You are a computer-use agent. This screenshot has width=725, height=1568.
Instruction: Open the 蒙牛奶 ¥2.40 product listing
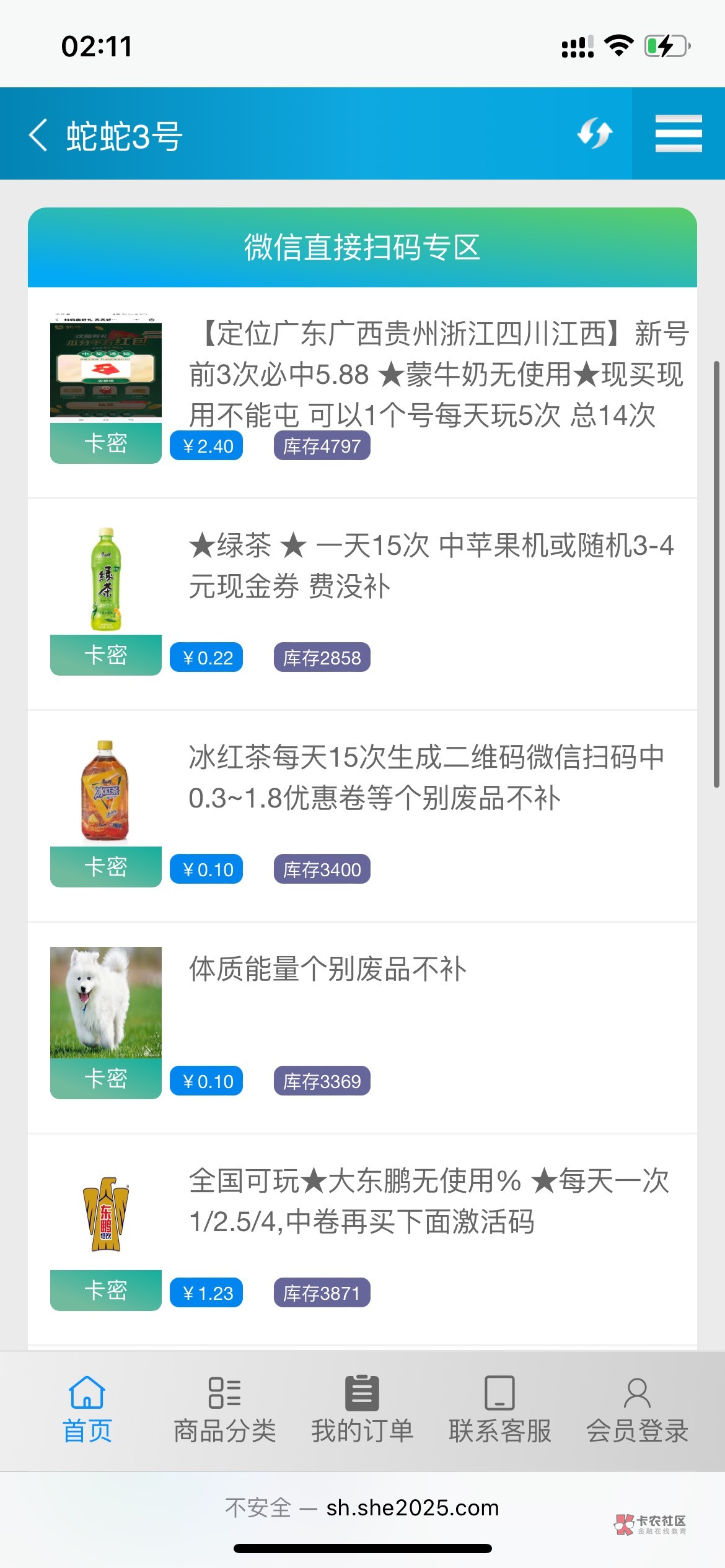[362, 391]
